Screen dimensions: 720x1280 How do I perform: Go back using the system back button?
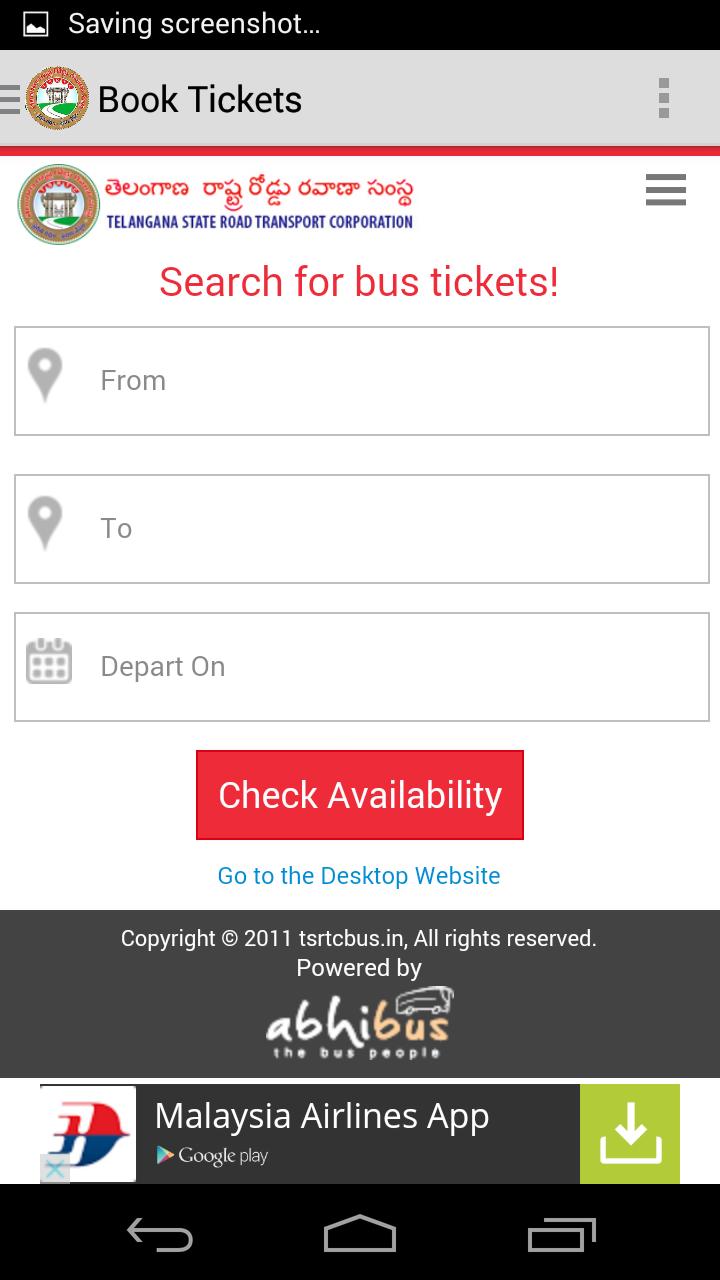click(x=160, y=1235)
